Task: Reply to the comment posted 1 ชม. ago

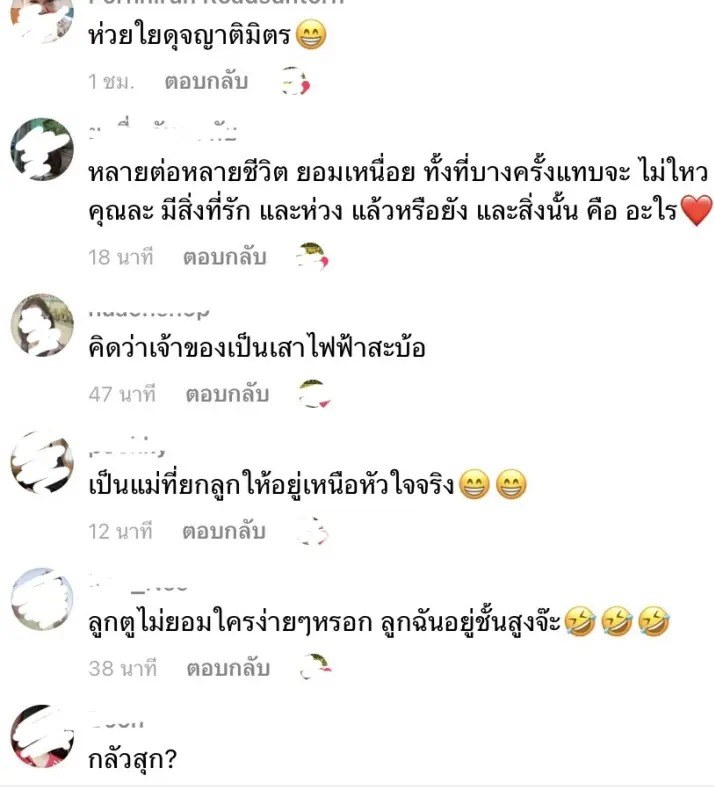Action: pos(206,82)
